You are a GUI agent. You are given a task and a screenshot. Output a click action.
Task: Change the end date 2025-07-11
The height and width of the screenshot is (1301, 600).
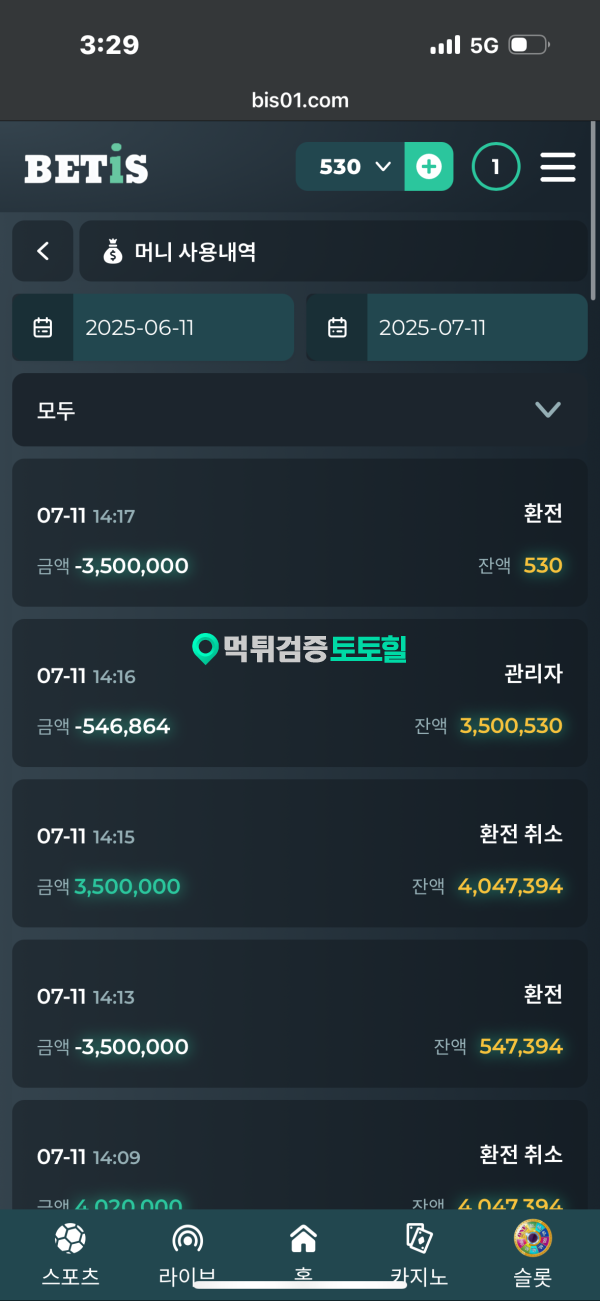pyautogui.click(x=447, y=327)
